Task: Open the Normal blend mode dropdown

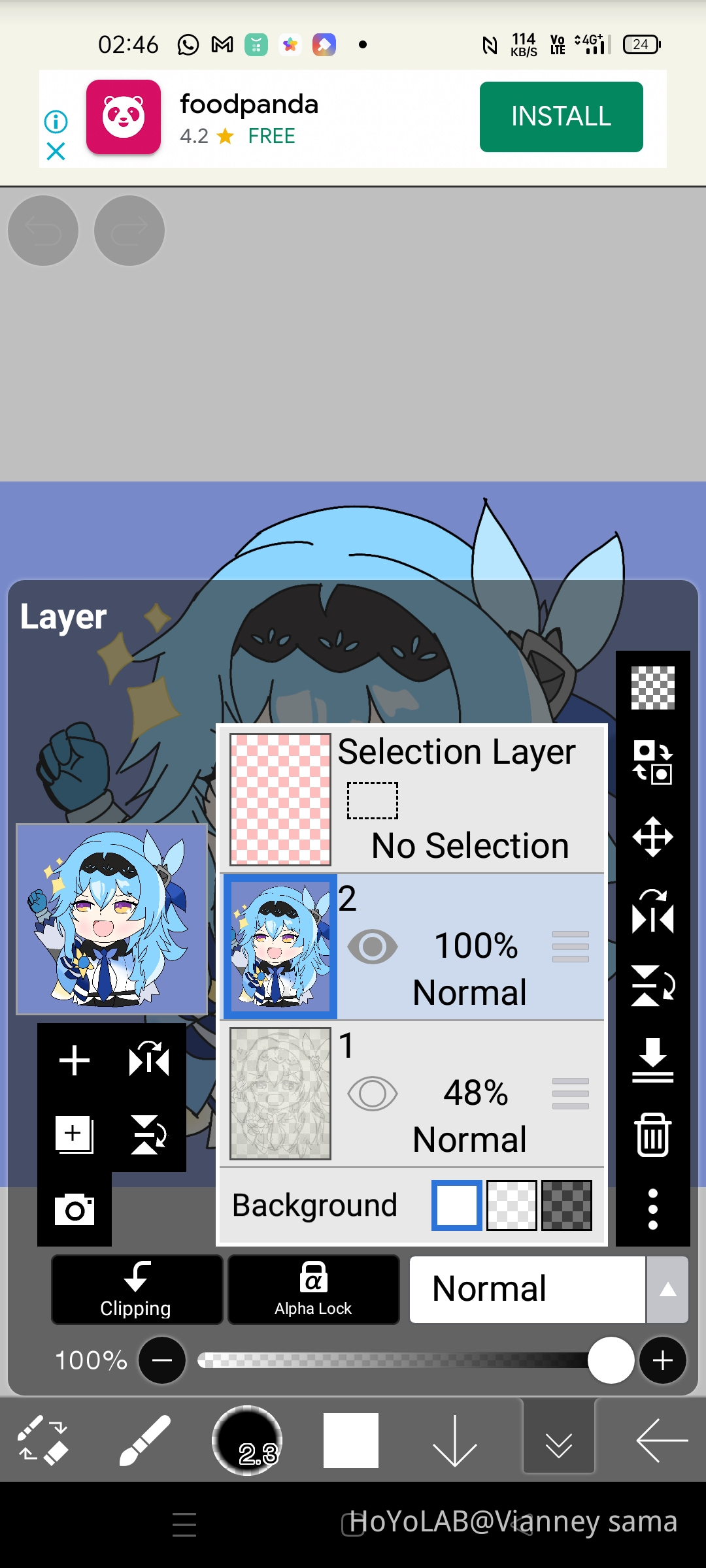Action: pyautogui.click(x=548, y=1290)
